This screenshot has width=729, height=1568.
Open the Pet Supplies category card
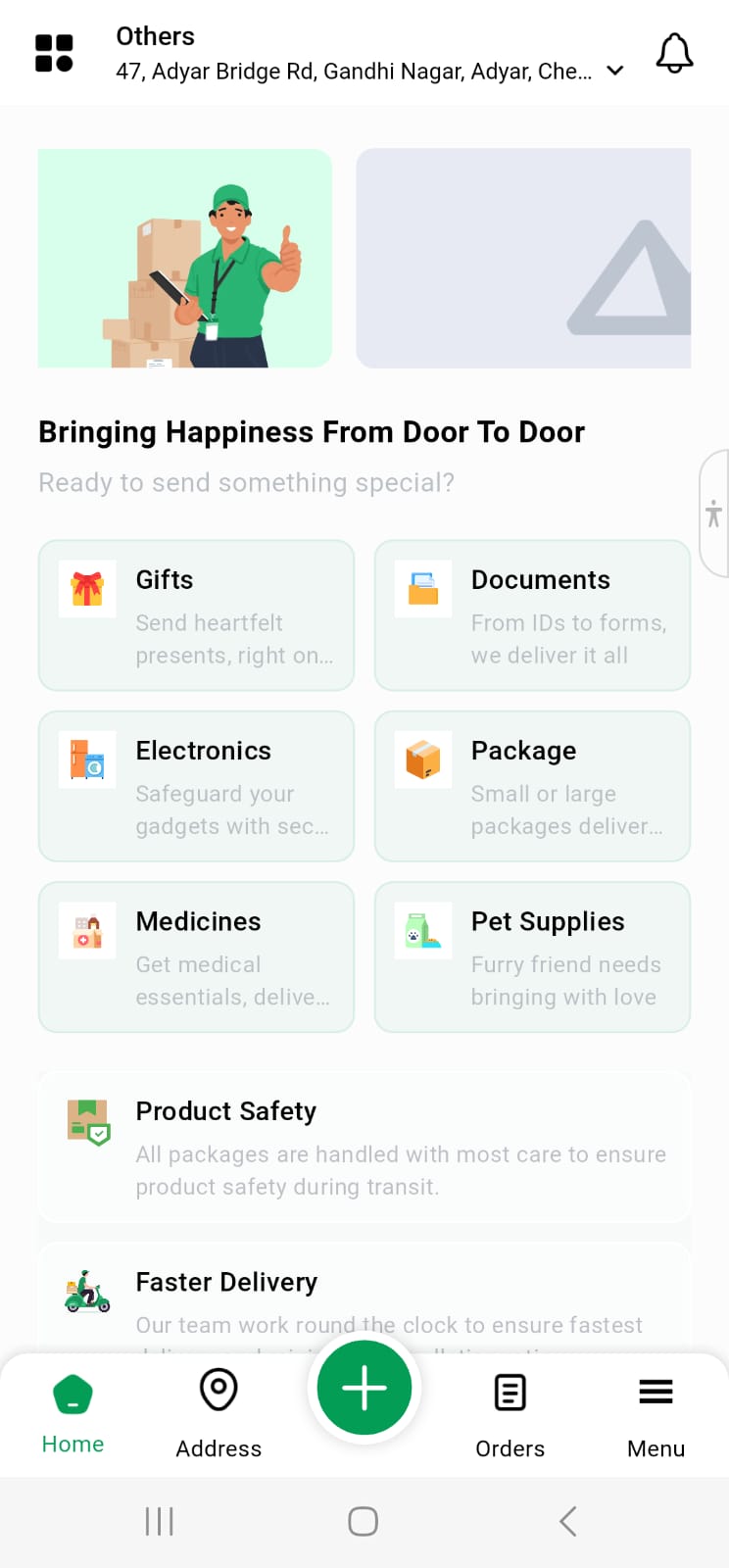[532, 957]
